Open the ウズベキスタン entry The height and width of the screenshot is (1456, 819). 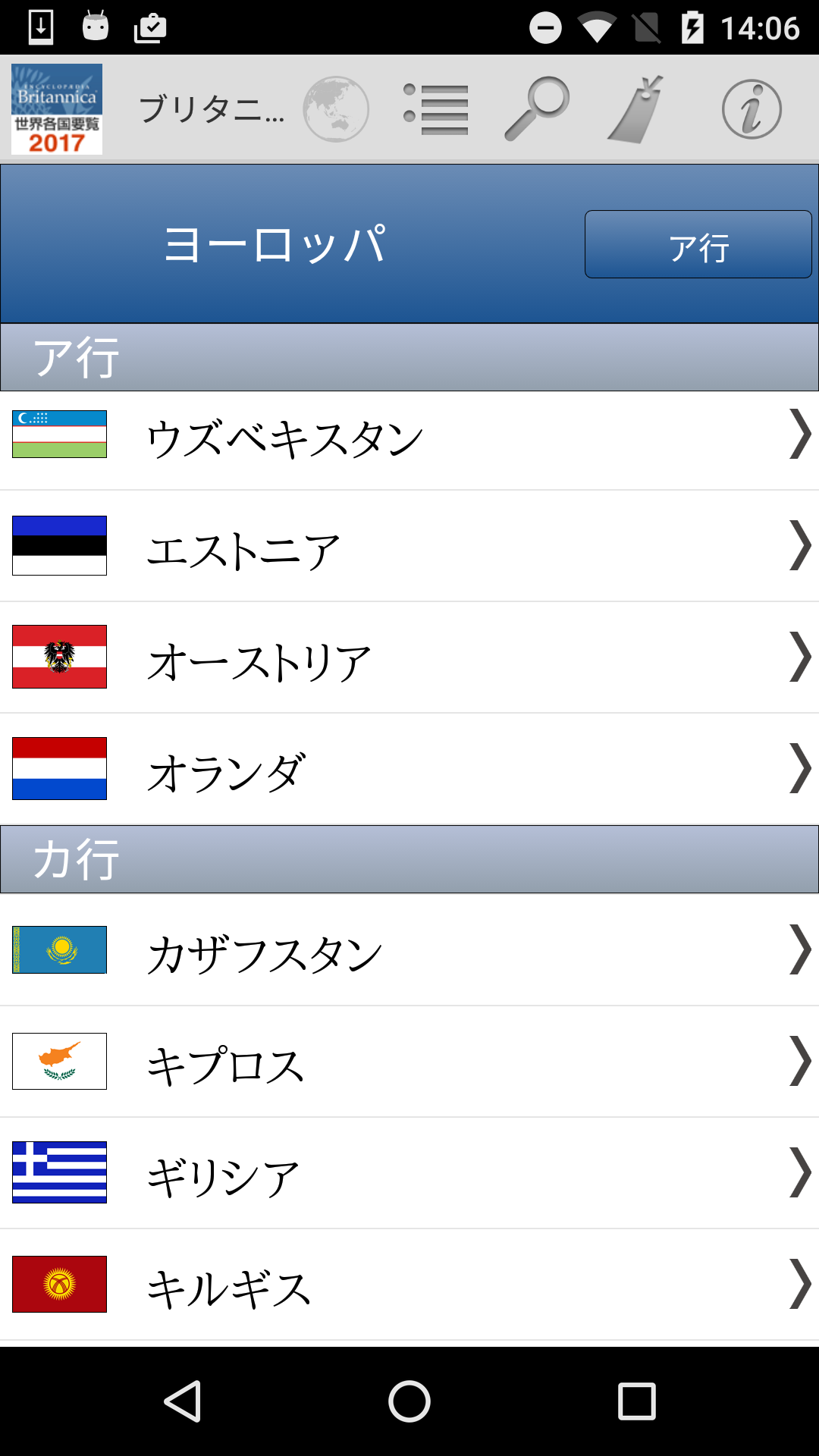(x=409, y=440)
